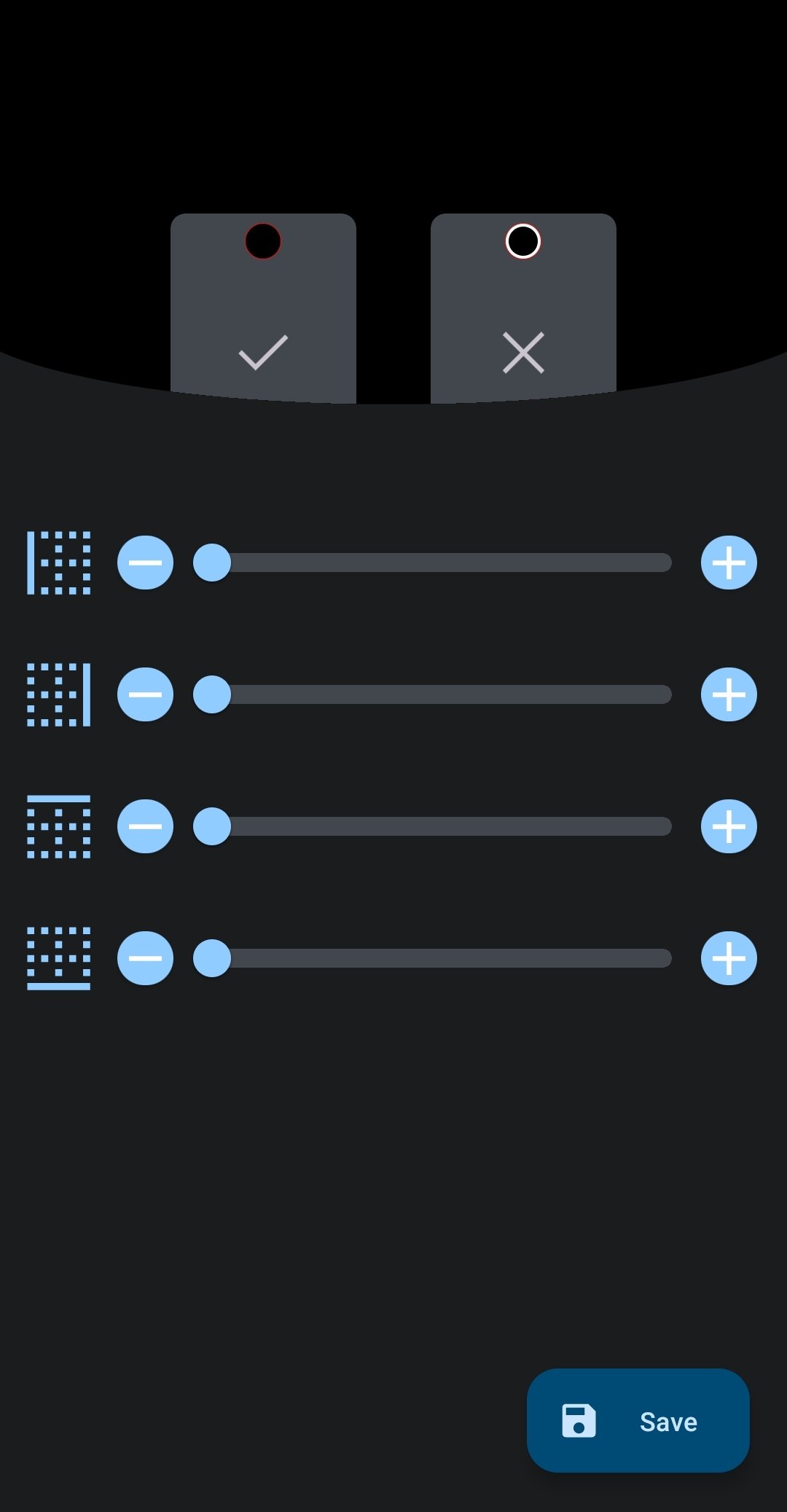This screenshot has width=787, height=1512.
Task: Tap the Save button
Action: pos(638,1420)
